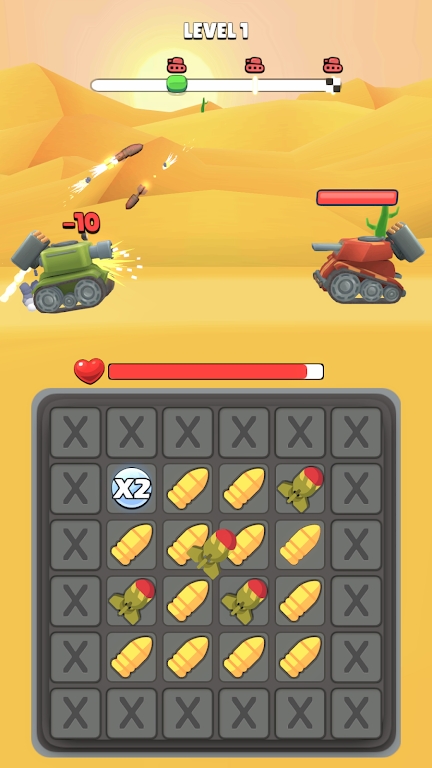The image size is (432, 768).
Task: Select the rocket in the X2 tile's row
Action: point(300,489)
